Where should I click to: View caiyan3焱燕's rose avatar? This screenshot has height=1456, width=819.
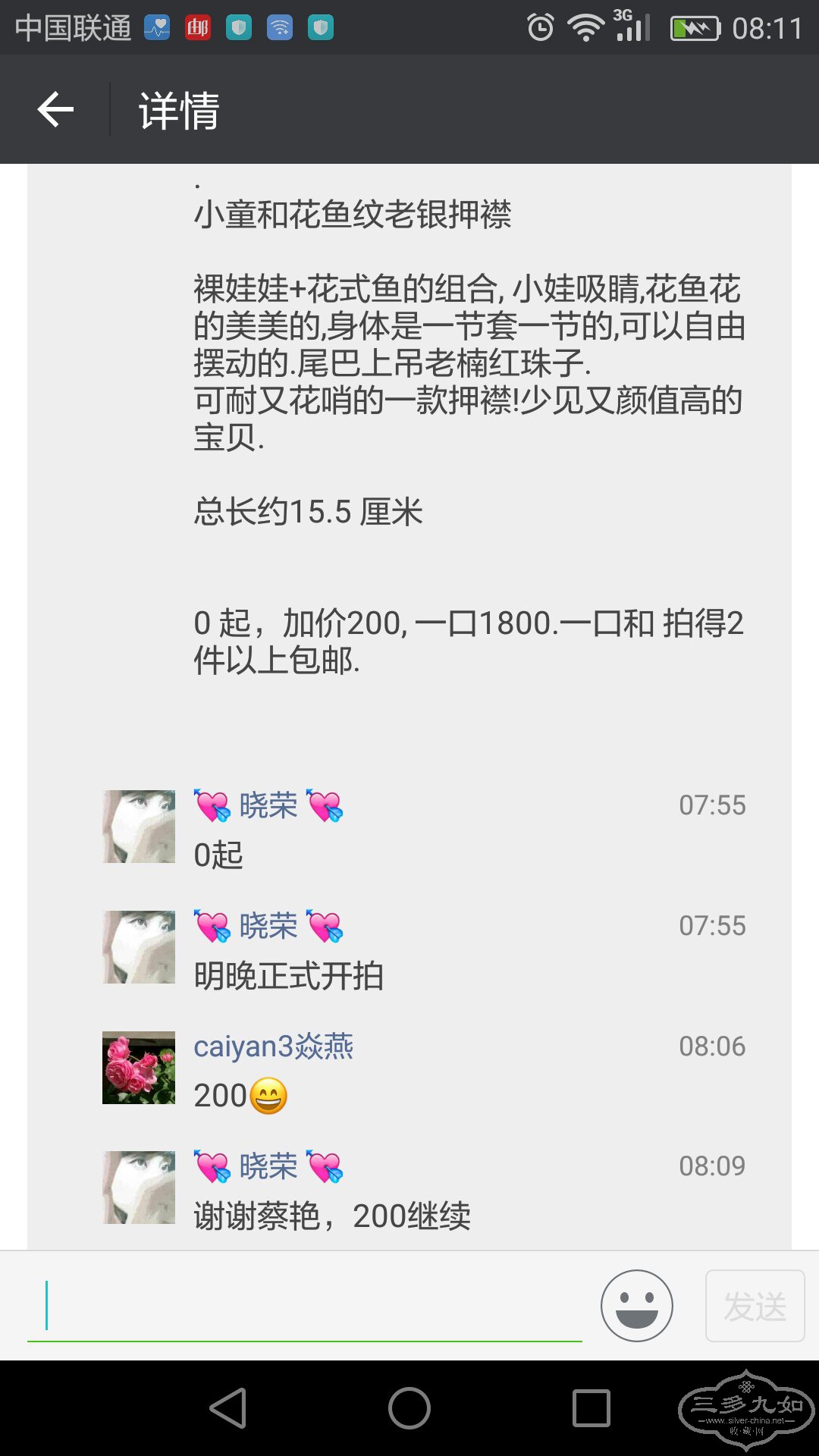click(139, 1068)
